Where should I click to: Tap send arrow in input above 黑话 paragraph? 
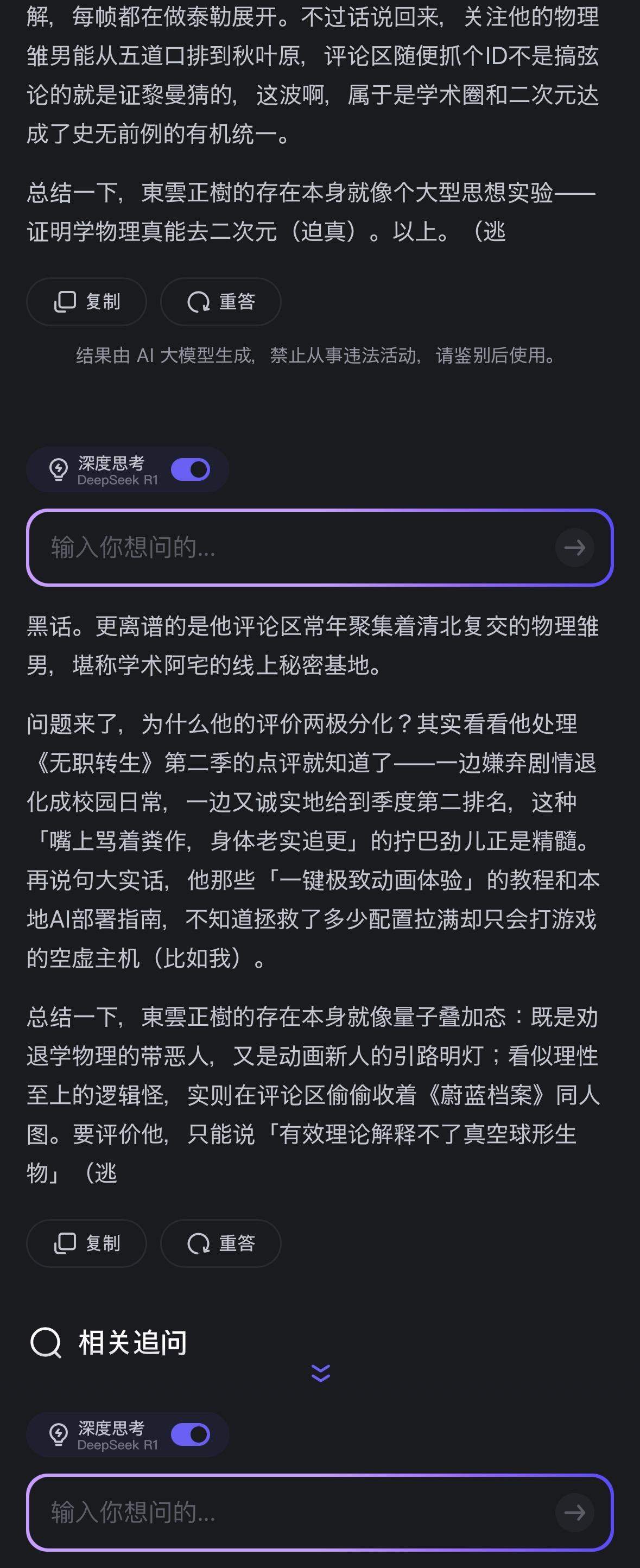[574, 547]
